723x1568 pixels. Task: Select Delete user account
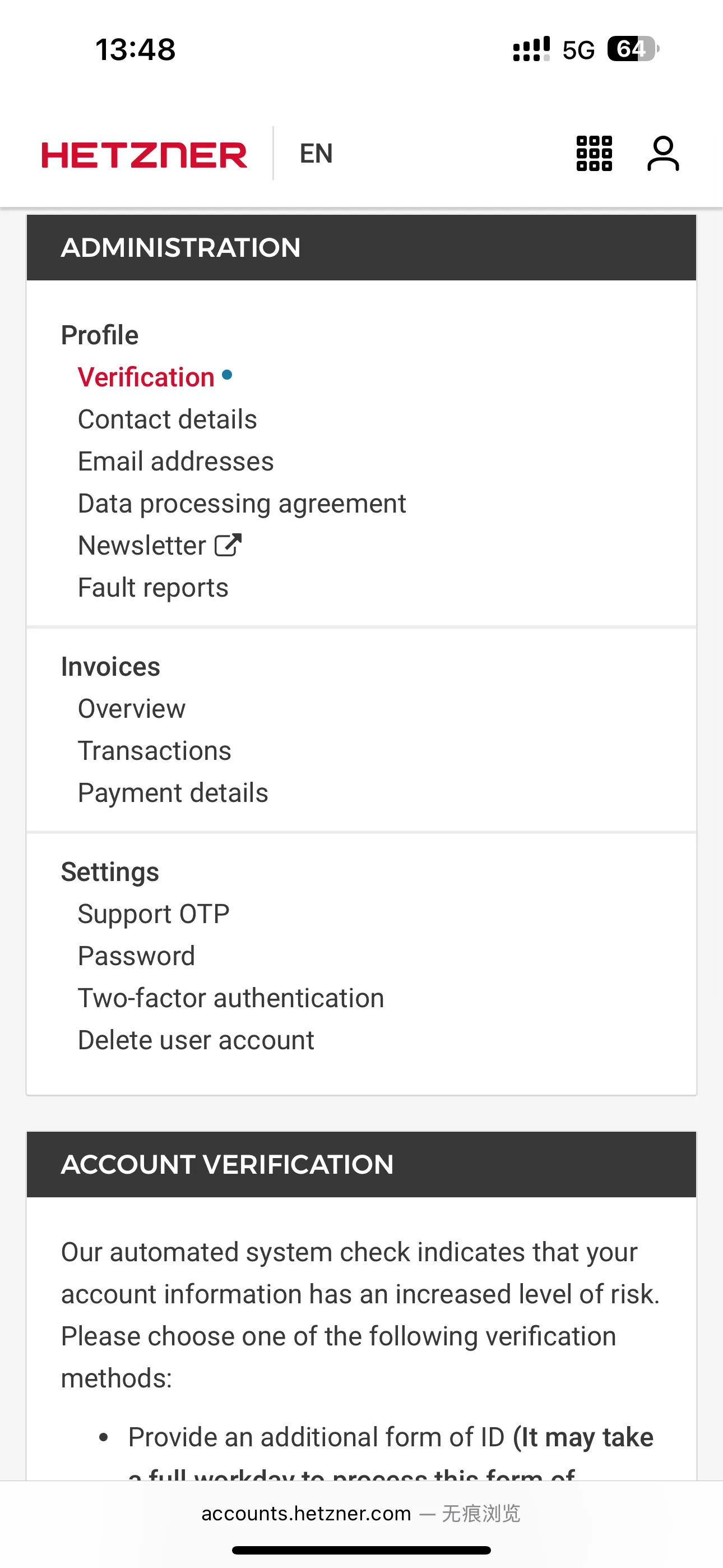click(196, 1039)
